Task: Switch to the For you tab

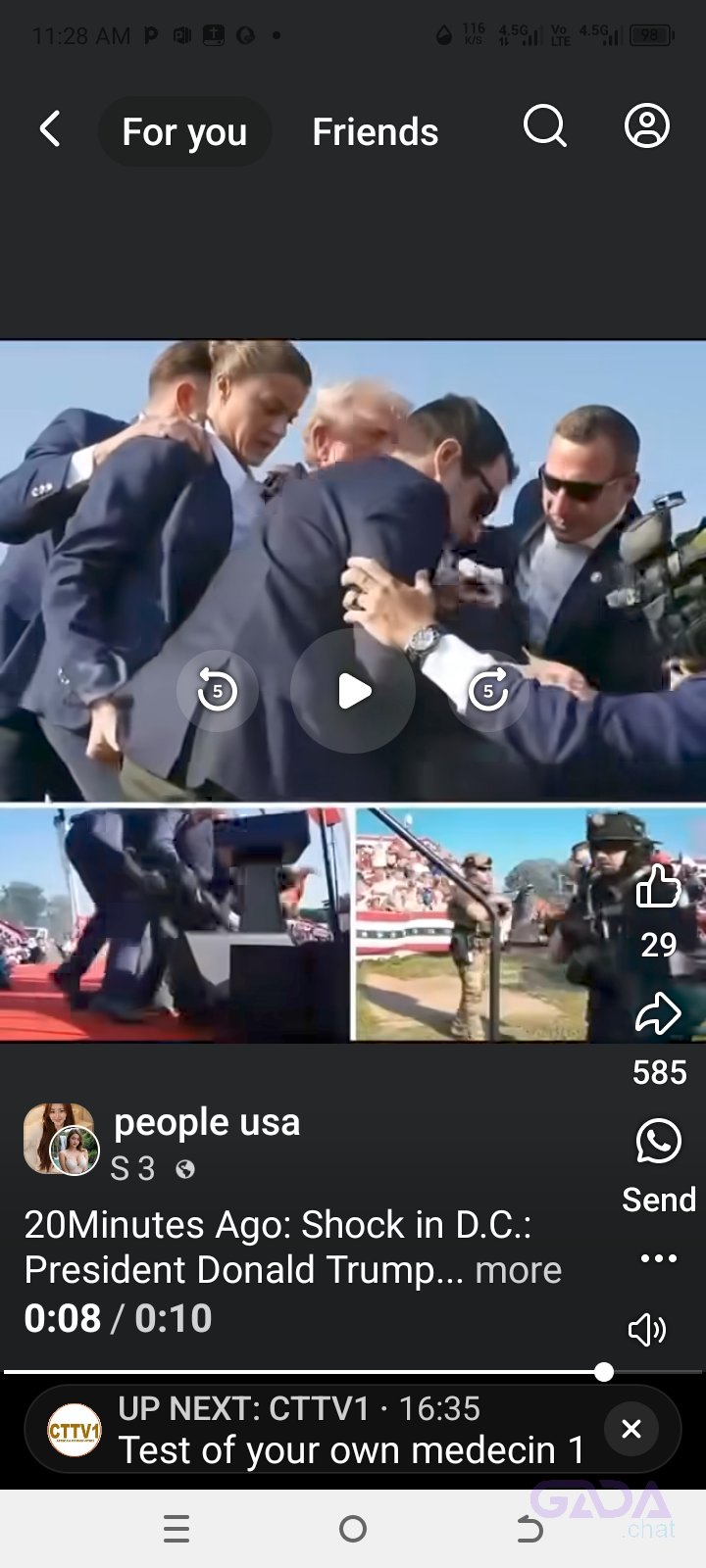Action: (184, 131)
